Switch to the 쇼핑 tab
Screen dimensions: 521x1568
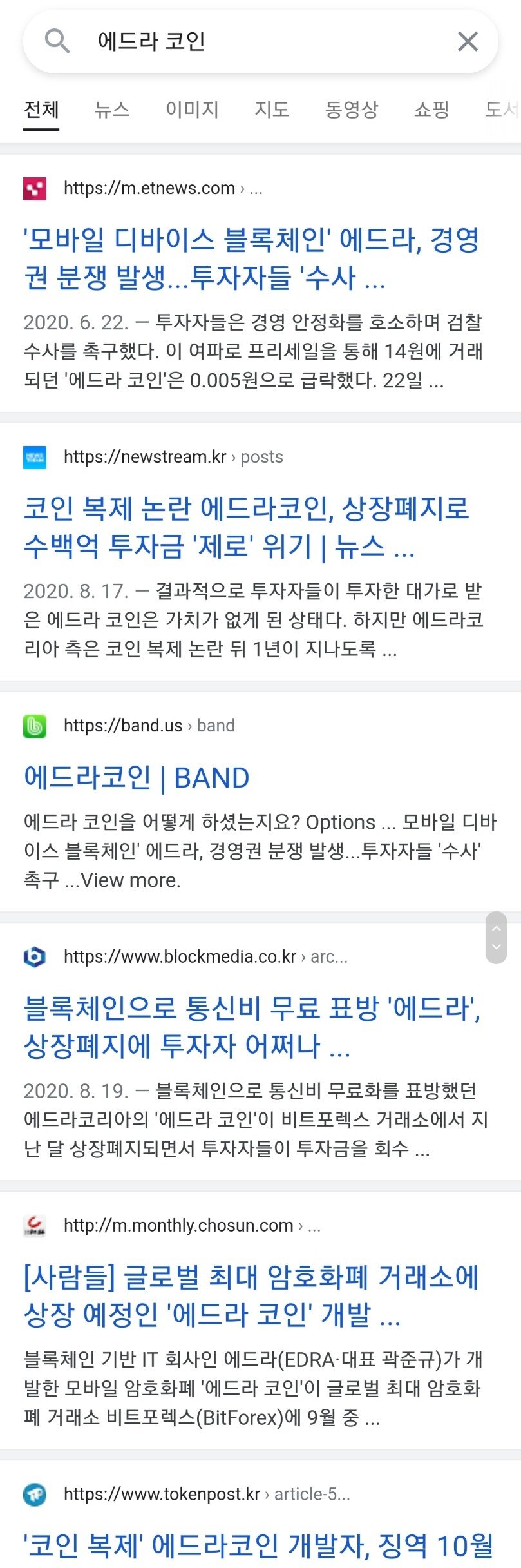click(431, 110)
